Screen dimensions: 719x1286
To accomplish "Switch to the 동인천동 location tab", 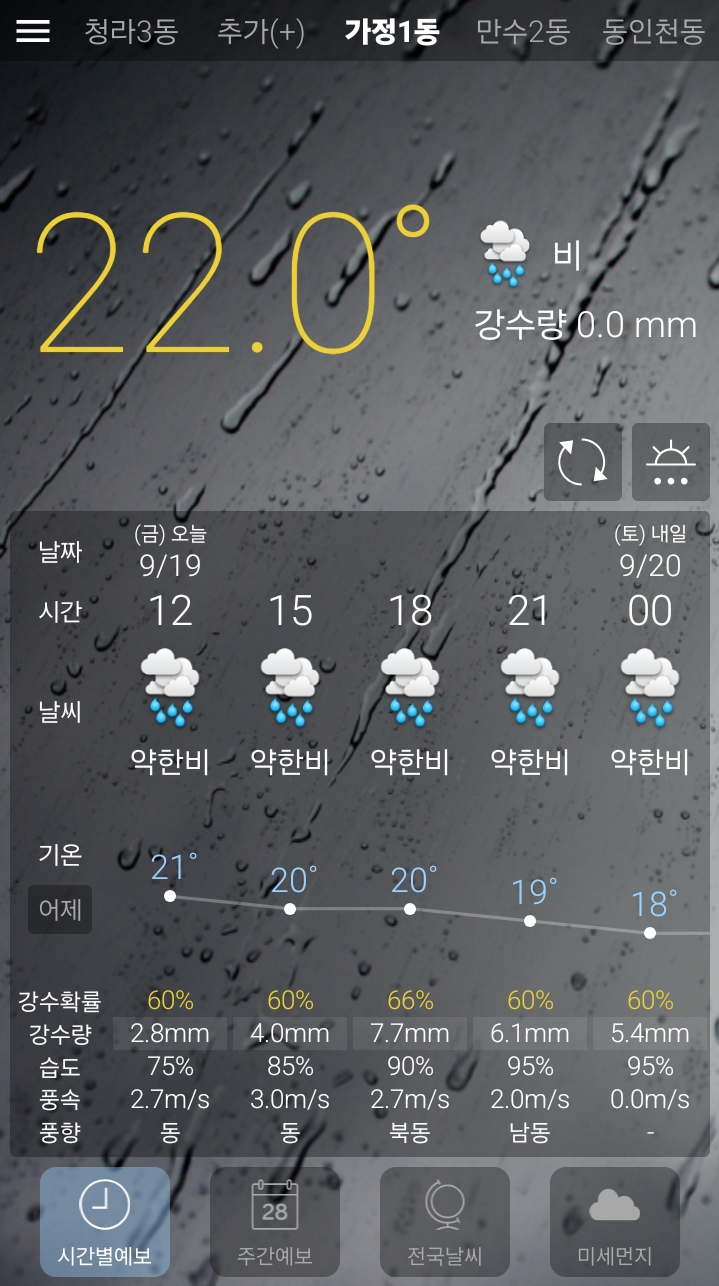I will (x=655, y=32).
